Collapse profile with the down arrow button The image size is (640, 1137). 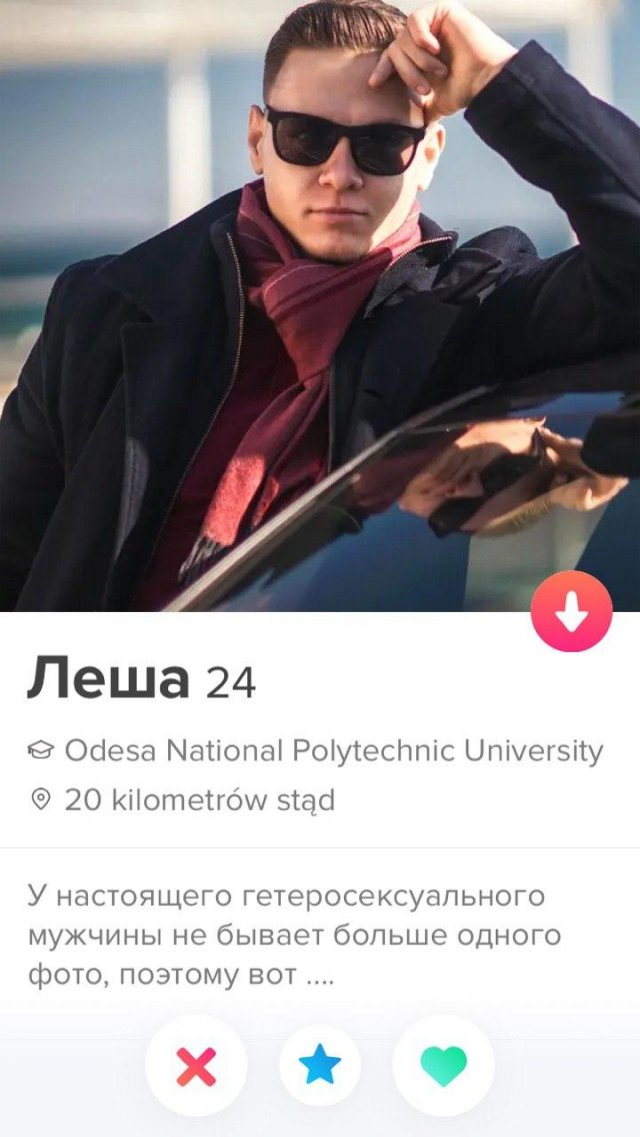[571, 612]
